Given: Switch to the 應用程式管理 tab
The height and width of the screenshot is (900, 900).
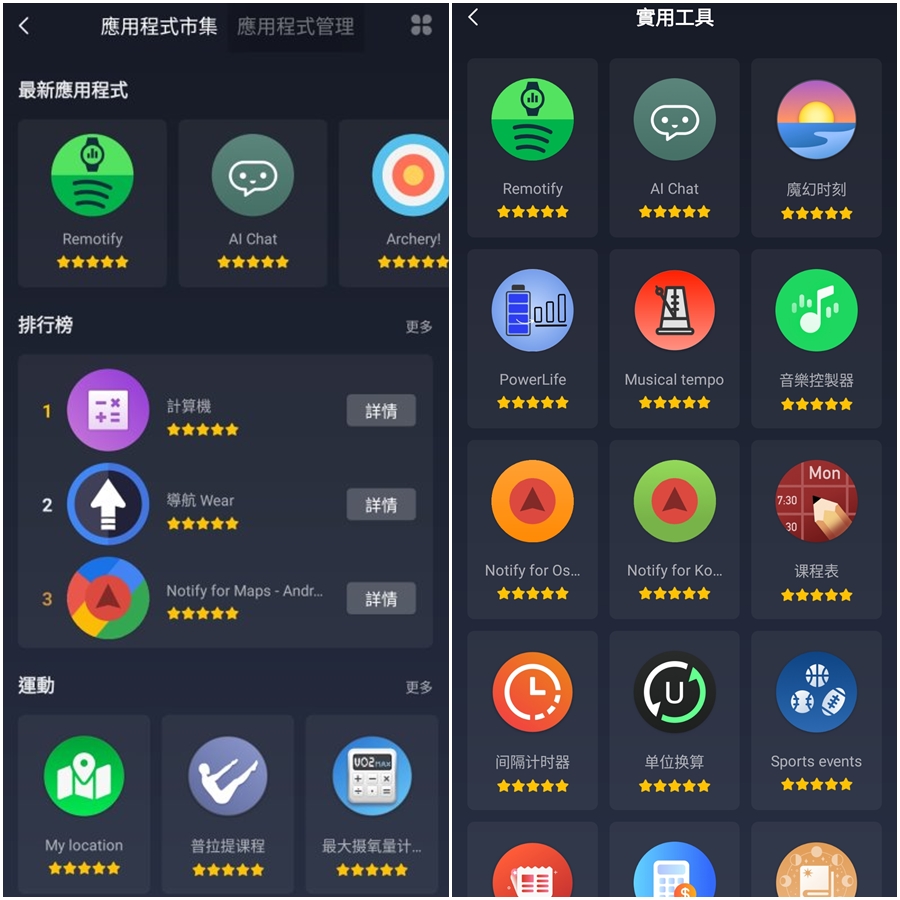Looking at the screenshot, I should coord(296,27).
